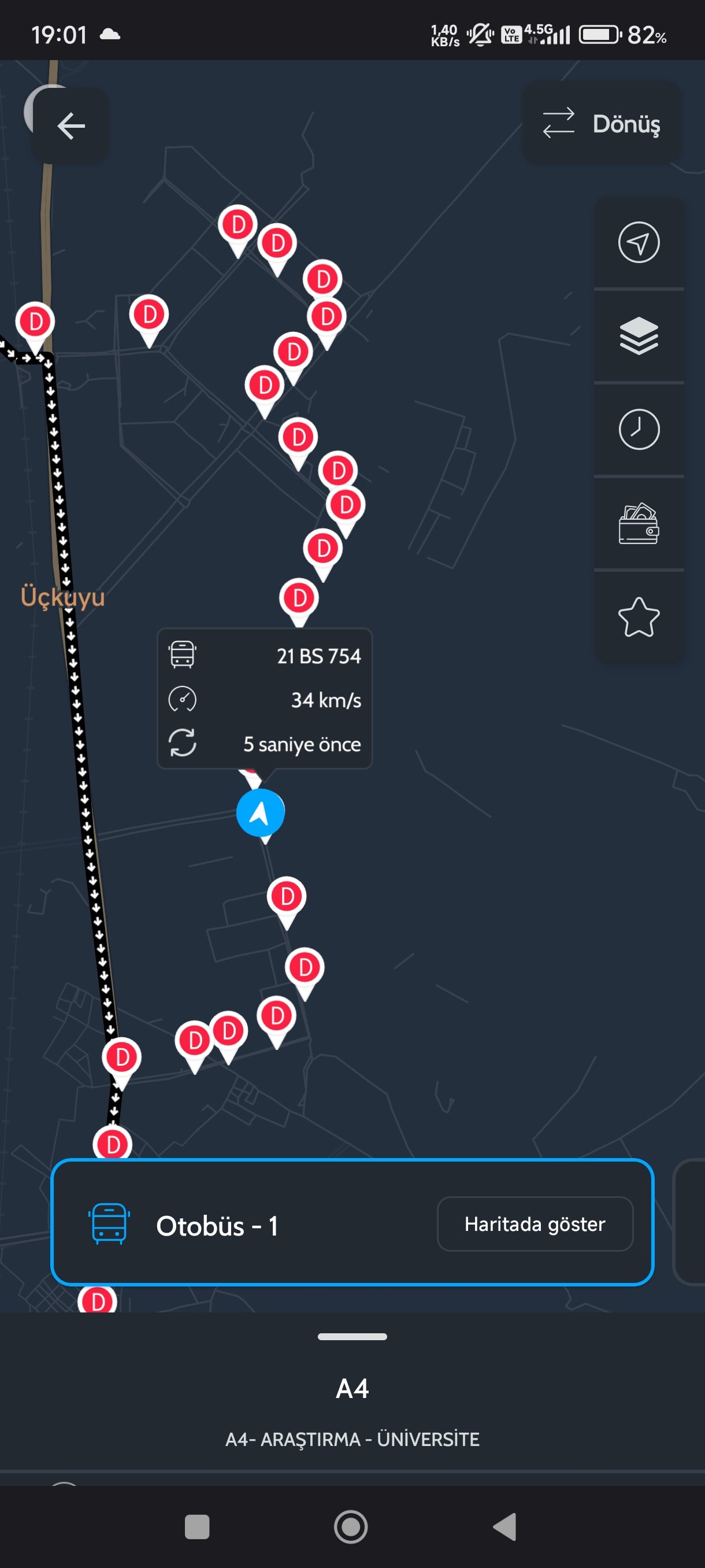Open the wallet fare icon
Image resolution: width=705 pixels, height=1568 pixels.
[639, 523]
